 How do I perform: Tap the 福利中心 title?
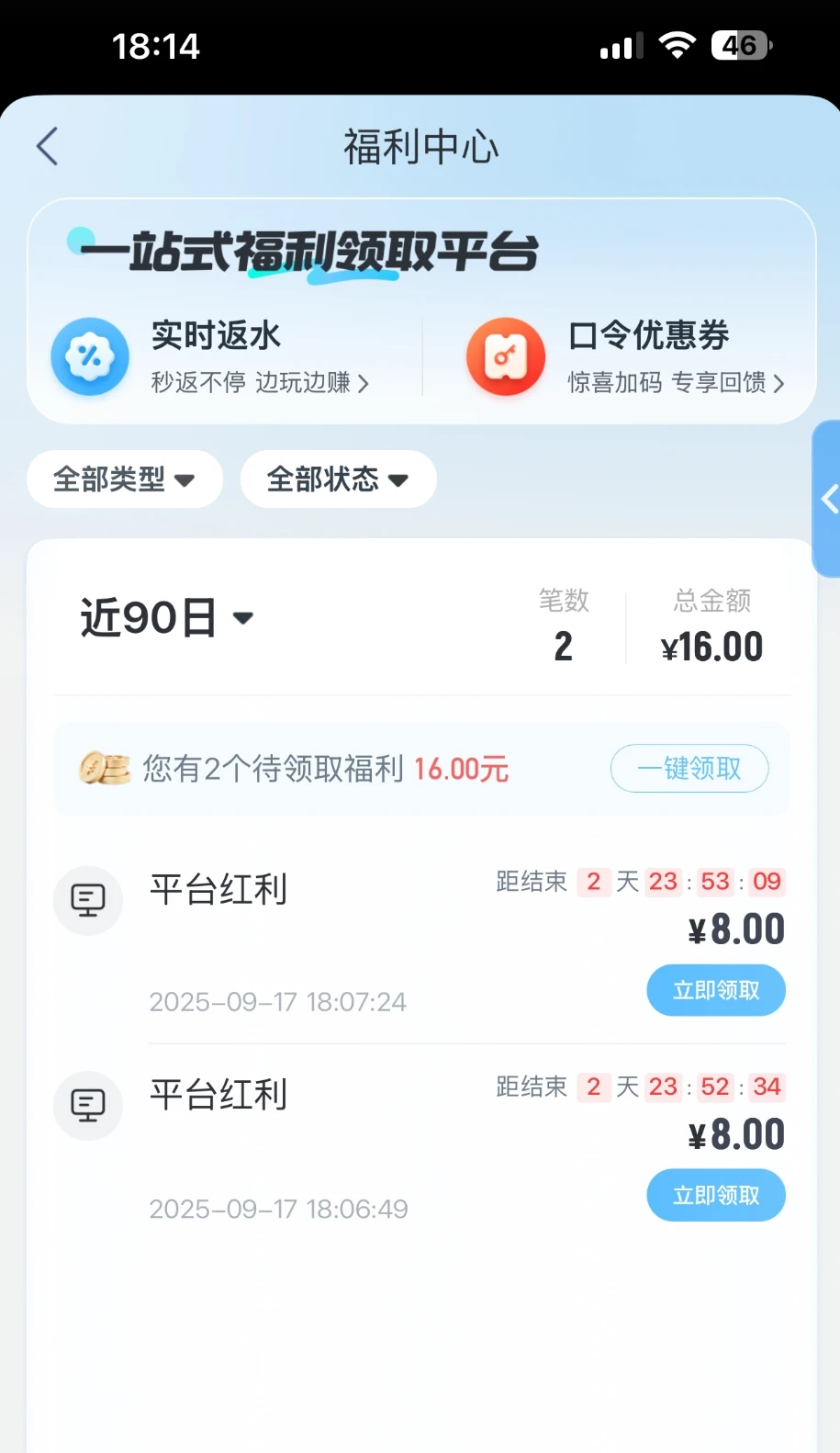(420, 146)
